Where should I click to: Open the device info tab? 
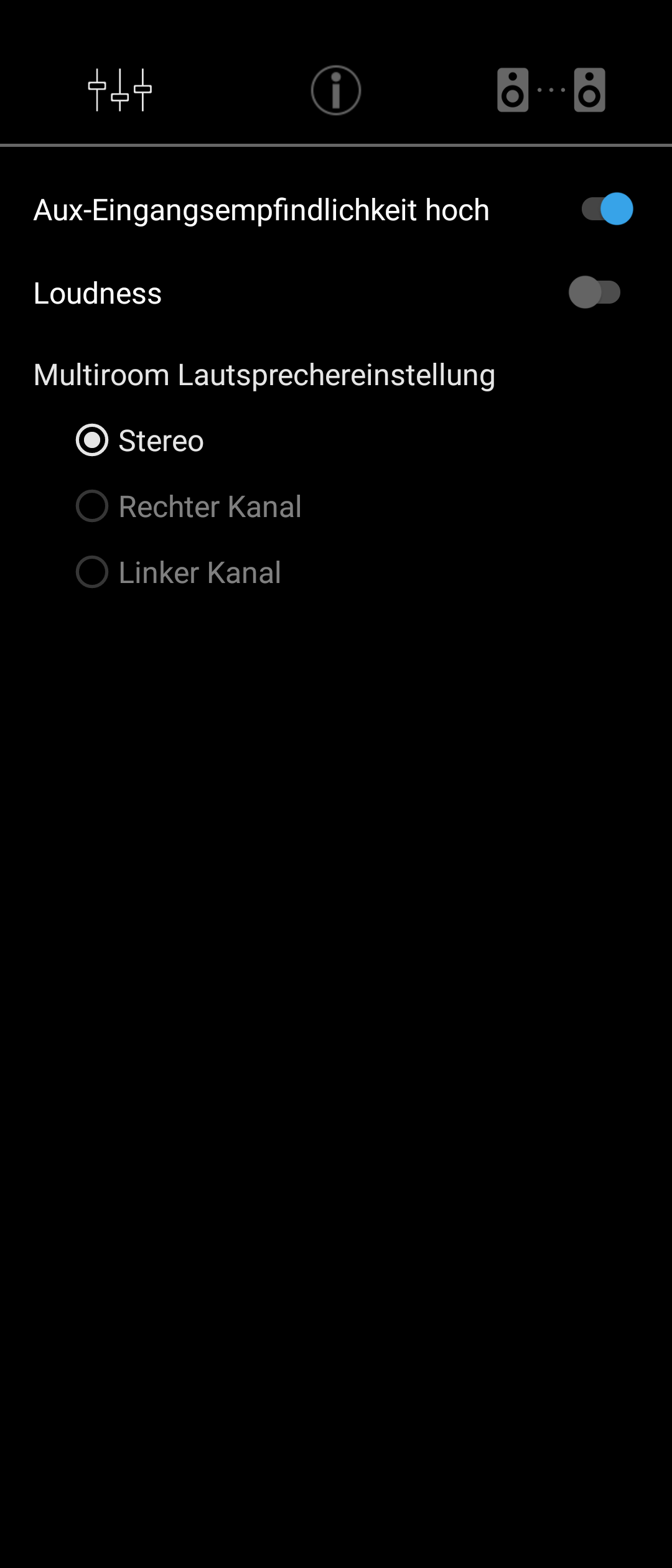pyautogui.click(x=336, y=90)
